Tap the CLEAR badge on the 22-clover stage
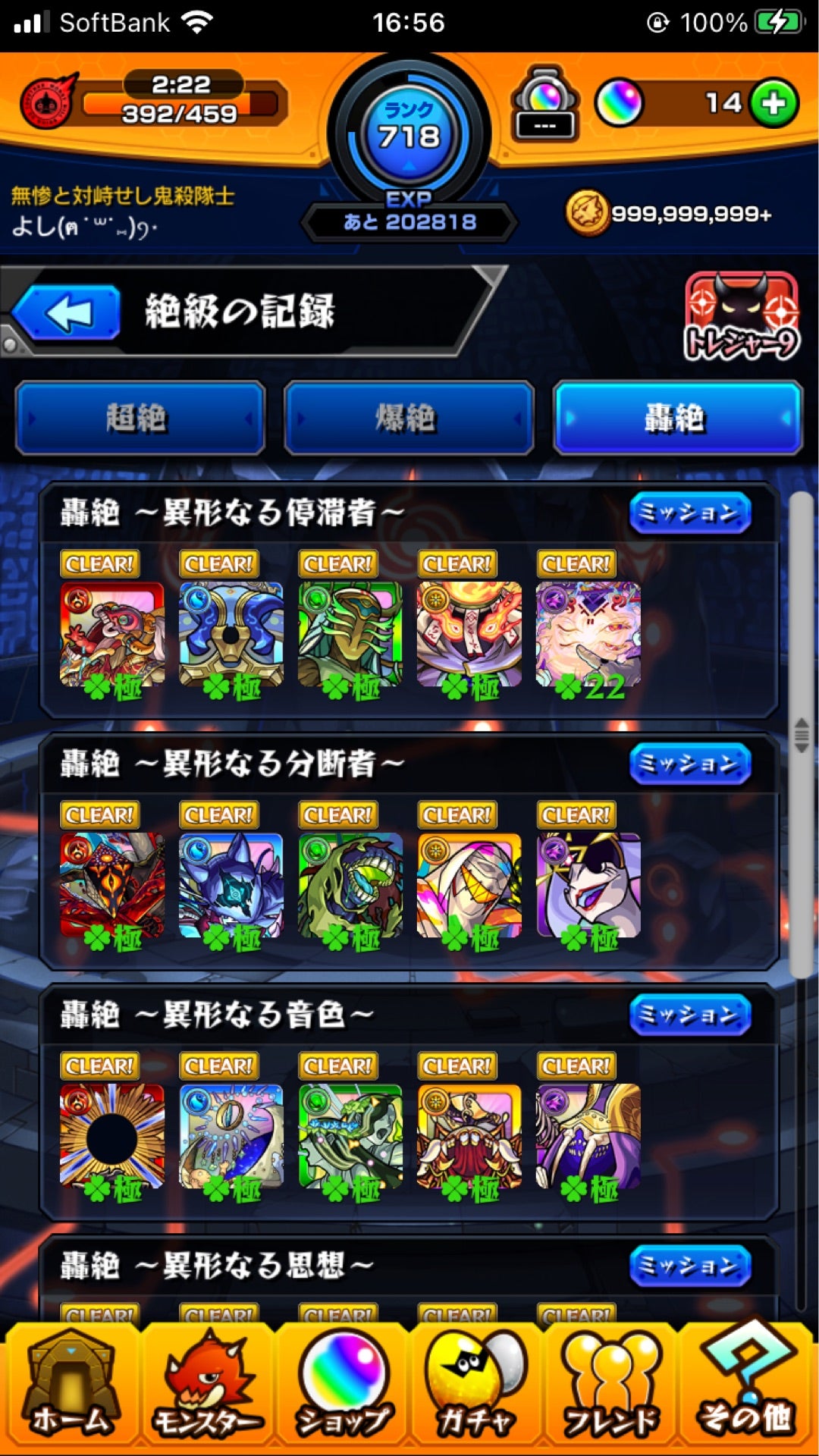The width and height of the screenshot is (819, 1456). coord(576,564)
